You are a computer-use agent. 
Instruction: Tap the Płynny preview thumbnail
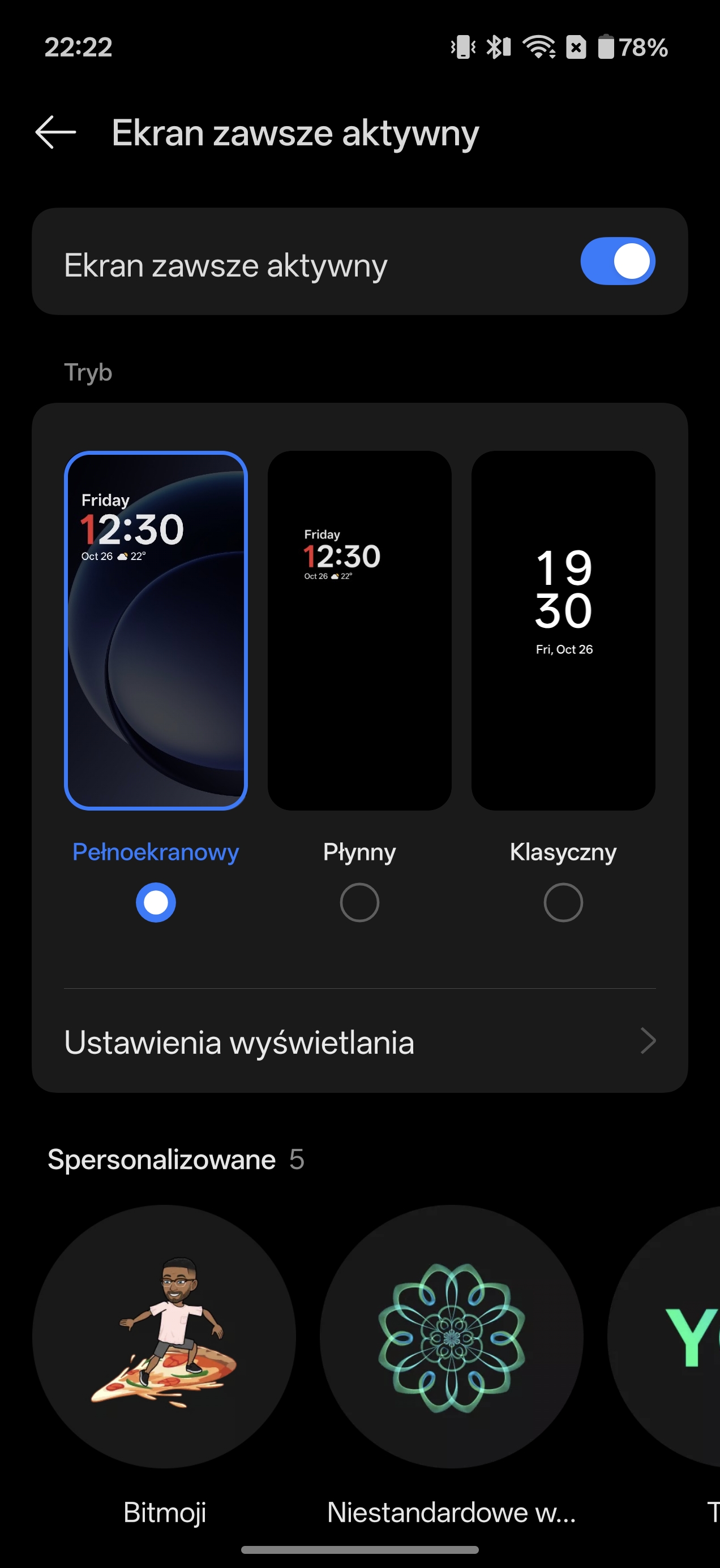(359, 630)
